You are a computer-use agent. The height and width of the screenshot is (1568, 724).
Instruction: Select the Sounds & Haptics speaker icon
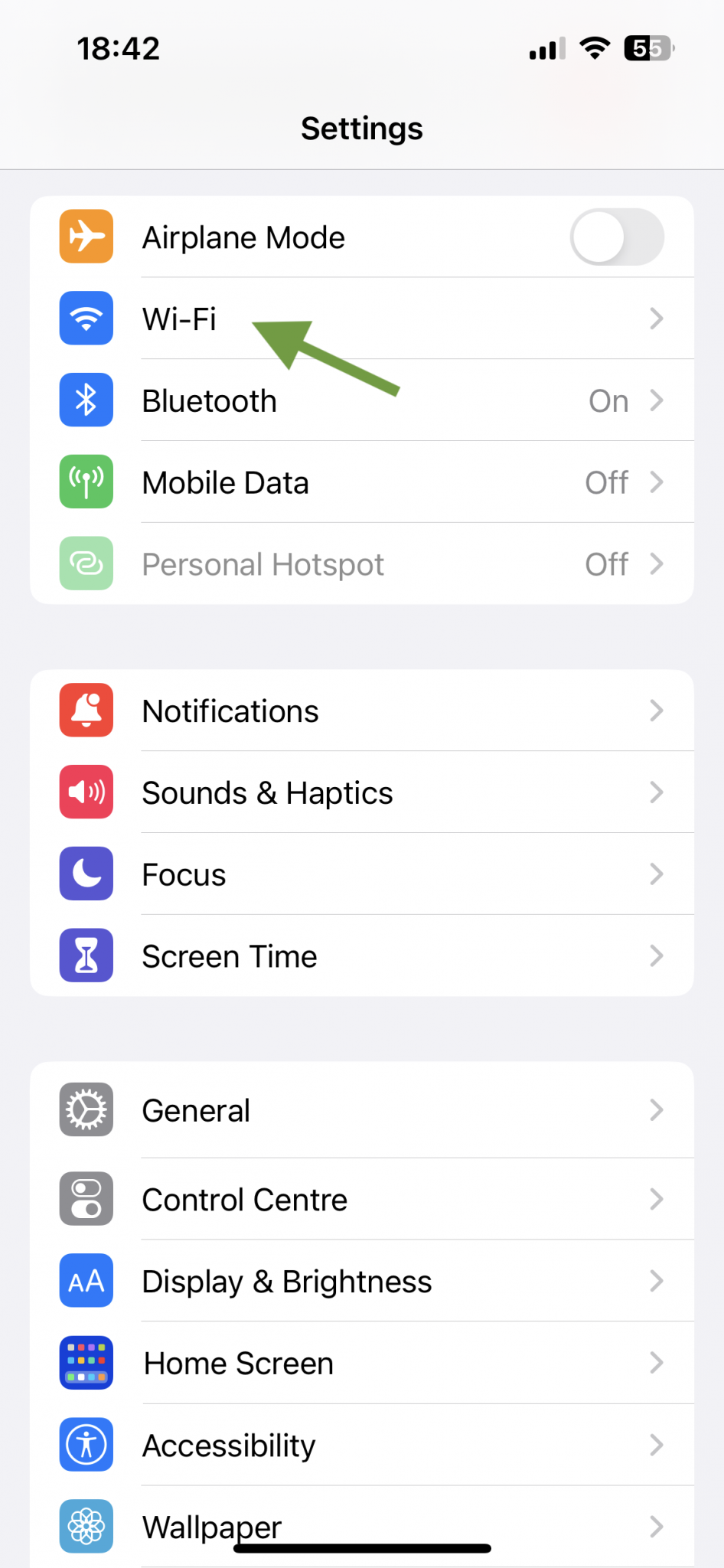(86, 792)
